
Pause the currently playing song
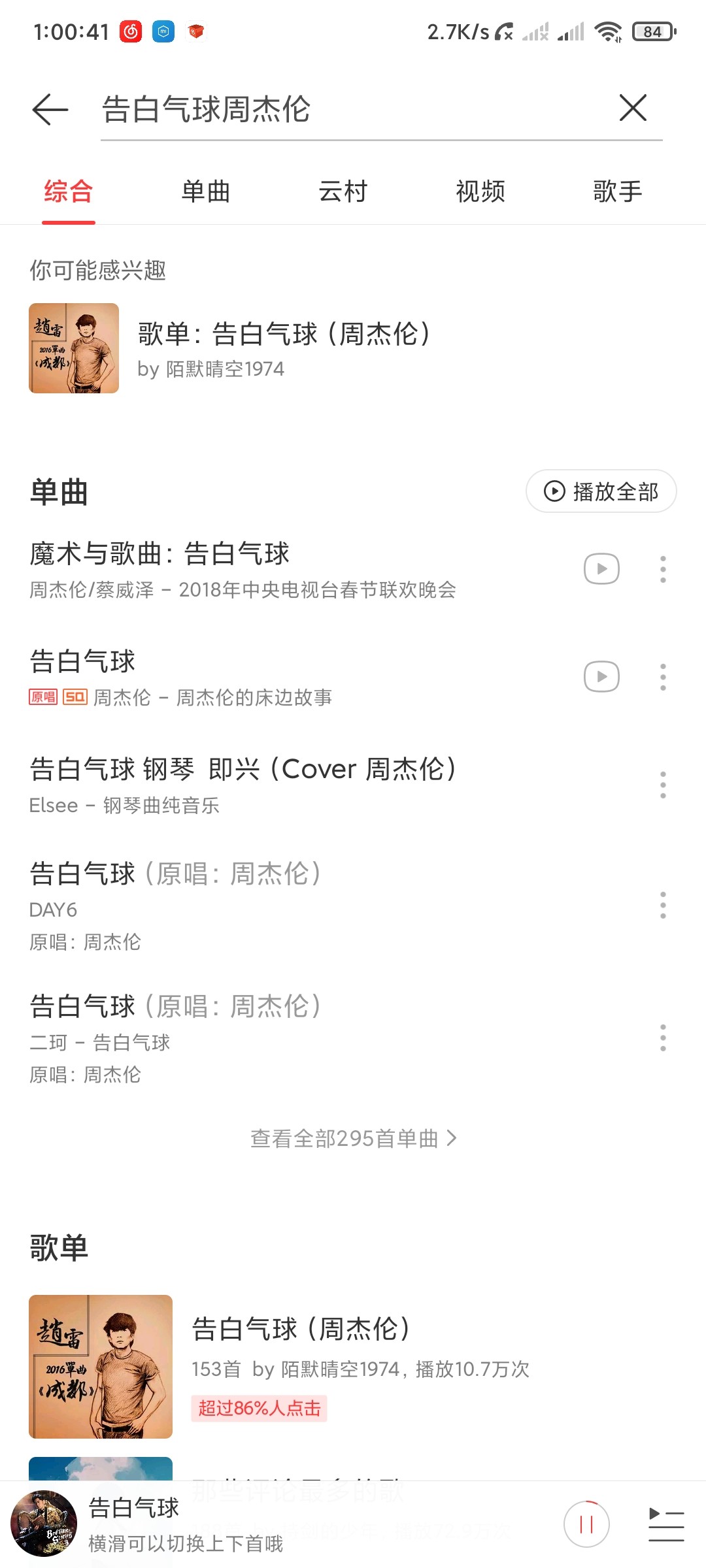(x=586, y=1525)
